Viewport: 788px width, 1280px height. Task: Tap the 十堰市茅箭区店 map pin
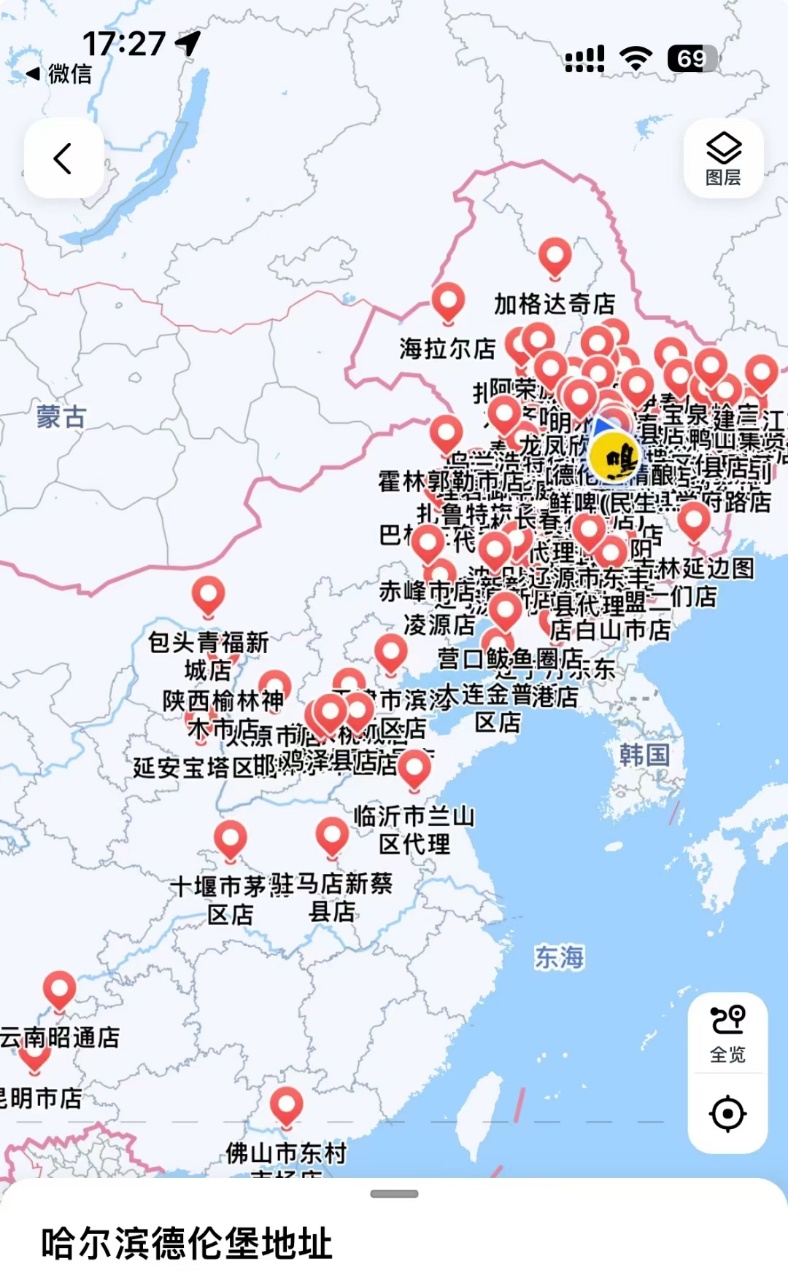230,840
